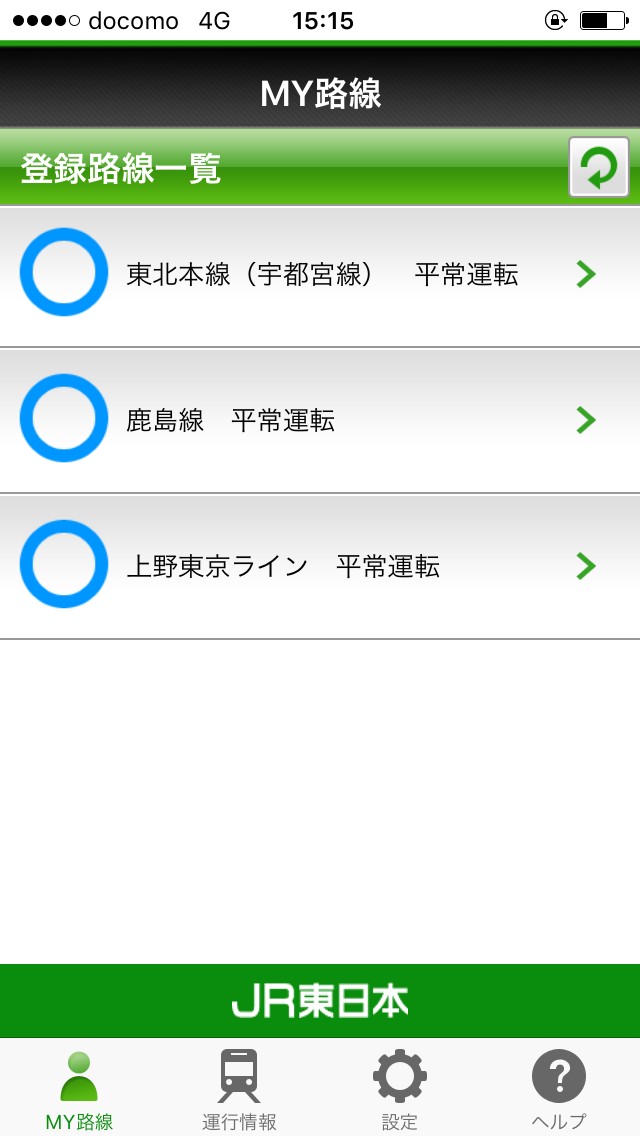Tap the MY路線 tab
The width and height of the screenshot is (640, 1136).
[80, 1088]
